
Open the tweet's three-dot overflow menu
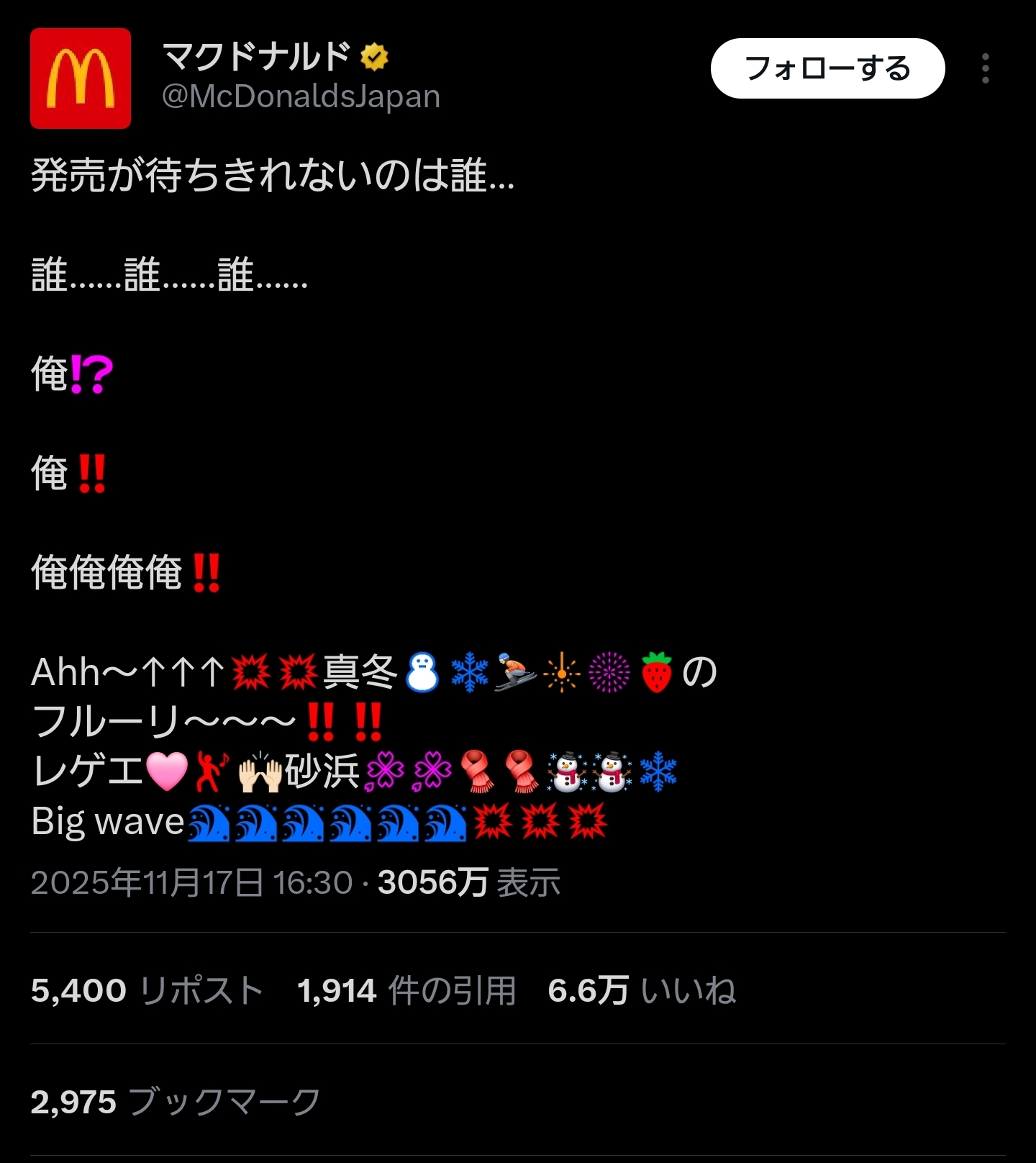point(985,69)
